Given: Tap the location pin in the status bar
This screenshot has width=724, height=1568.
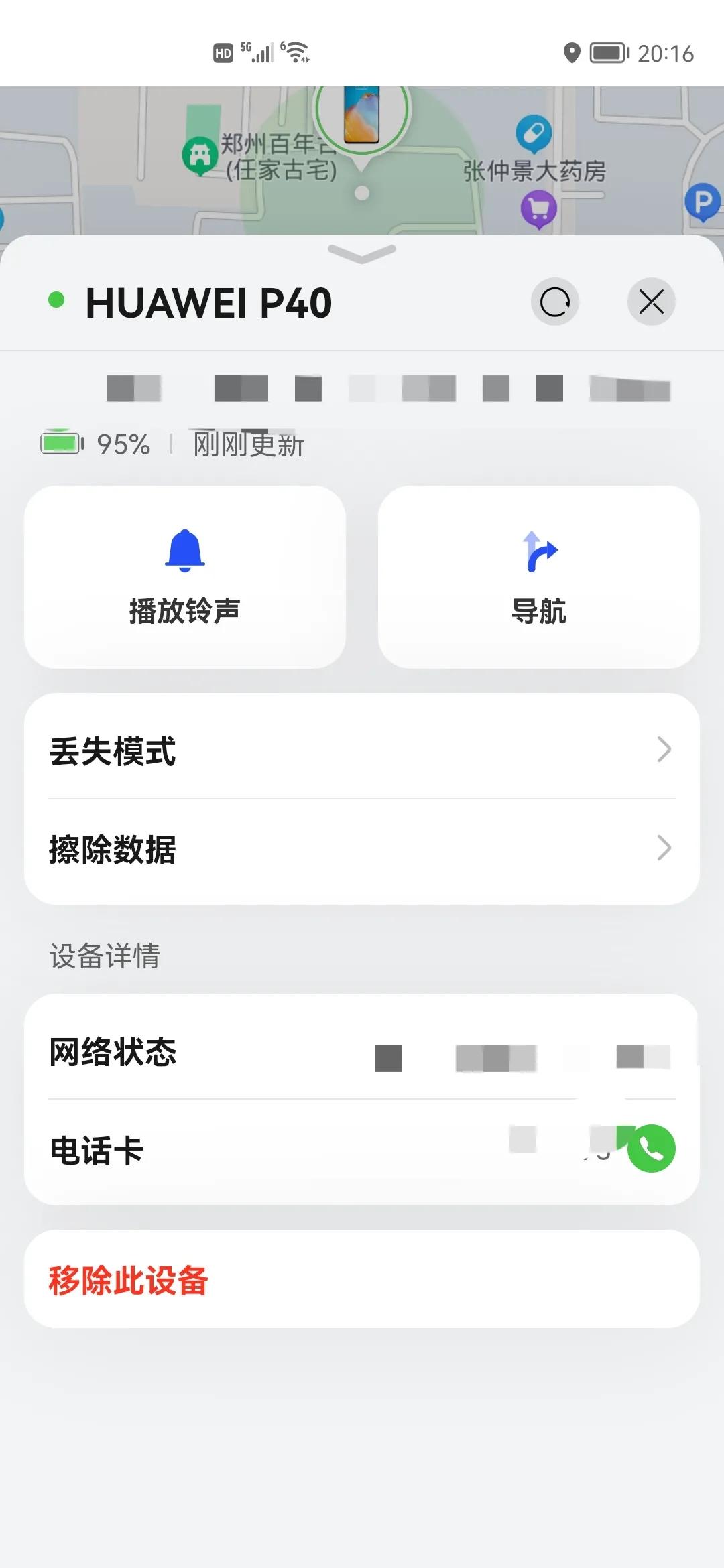Looking at the screenshot, I should pos(570,54).
